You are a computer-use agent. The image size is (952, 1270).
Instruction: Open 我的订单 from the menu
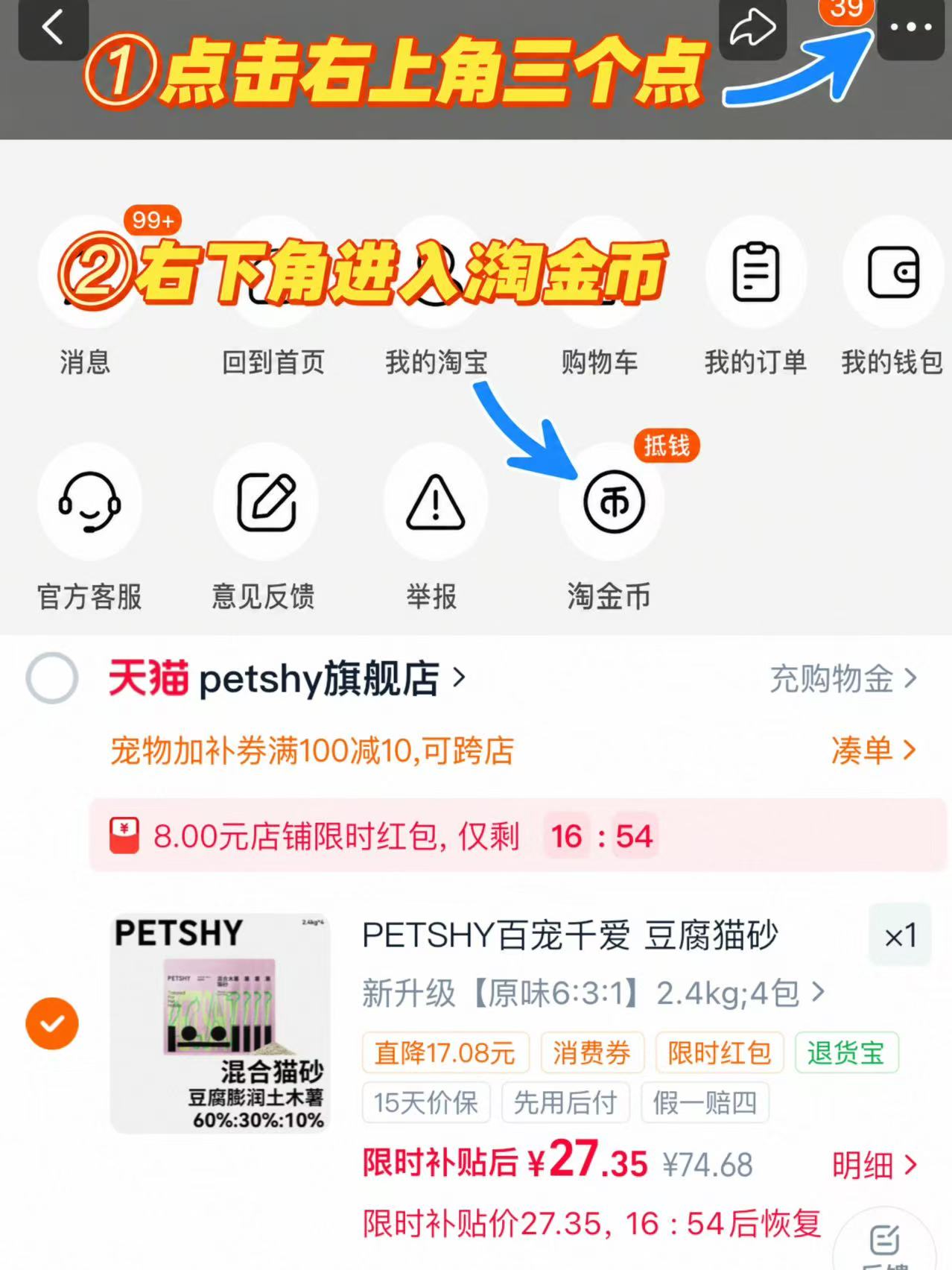[755, 297]
